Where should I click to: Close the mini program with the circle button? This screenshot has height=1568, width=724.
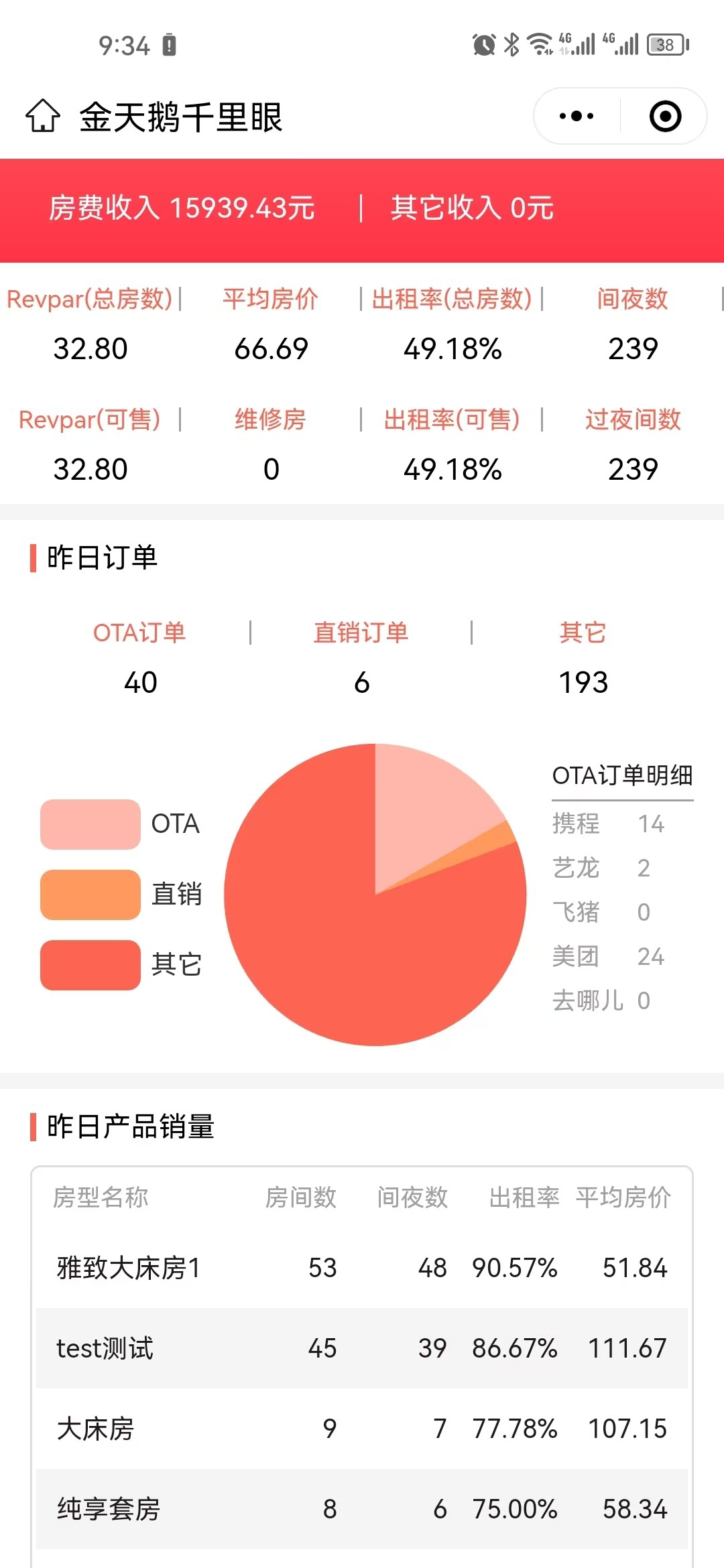coord(665,116)
